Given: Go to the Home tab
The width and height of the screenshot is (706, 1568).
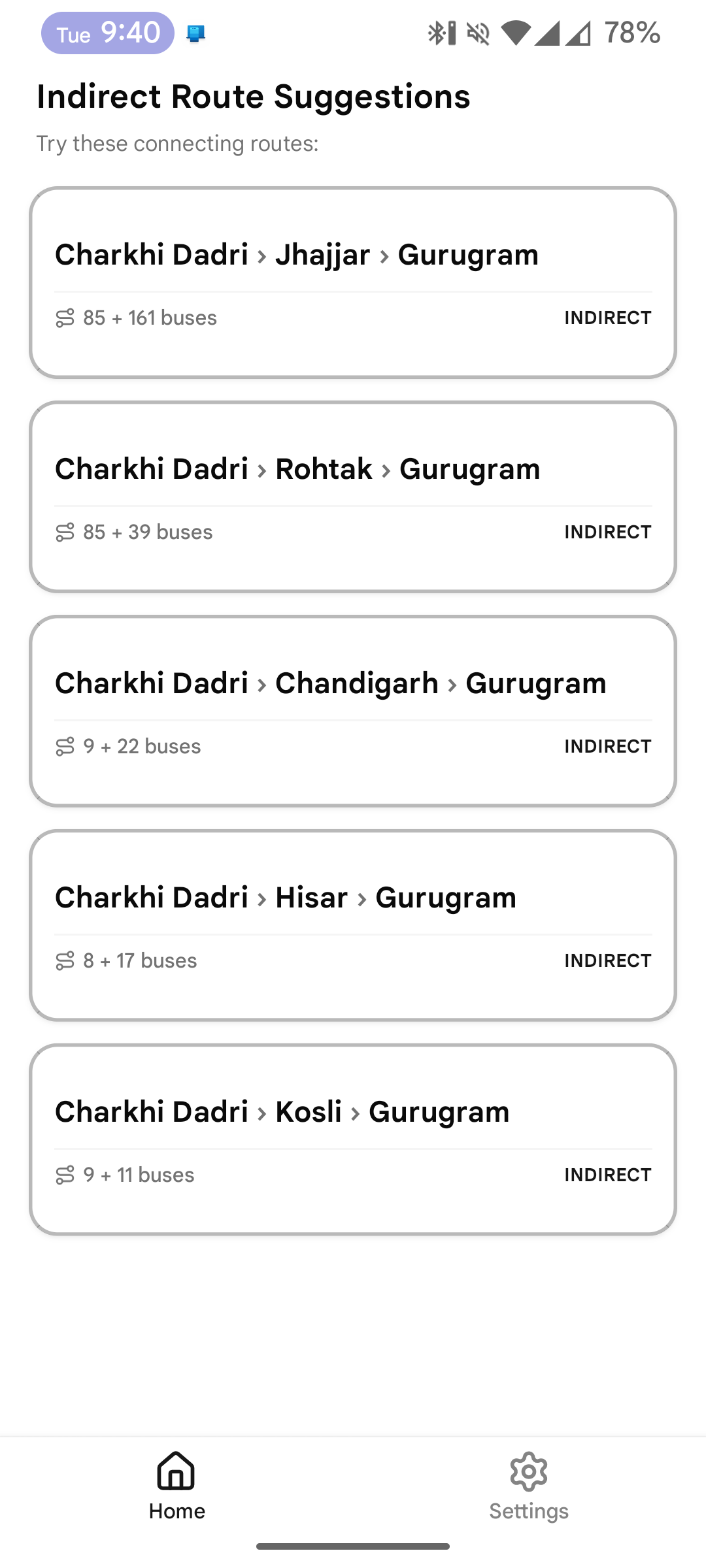Looking at the screenshot, I should (x=176, y=1486).
